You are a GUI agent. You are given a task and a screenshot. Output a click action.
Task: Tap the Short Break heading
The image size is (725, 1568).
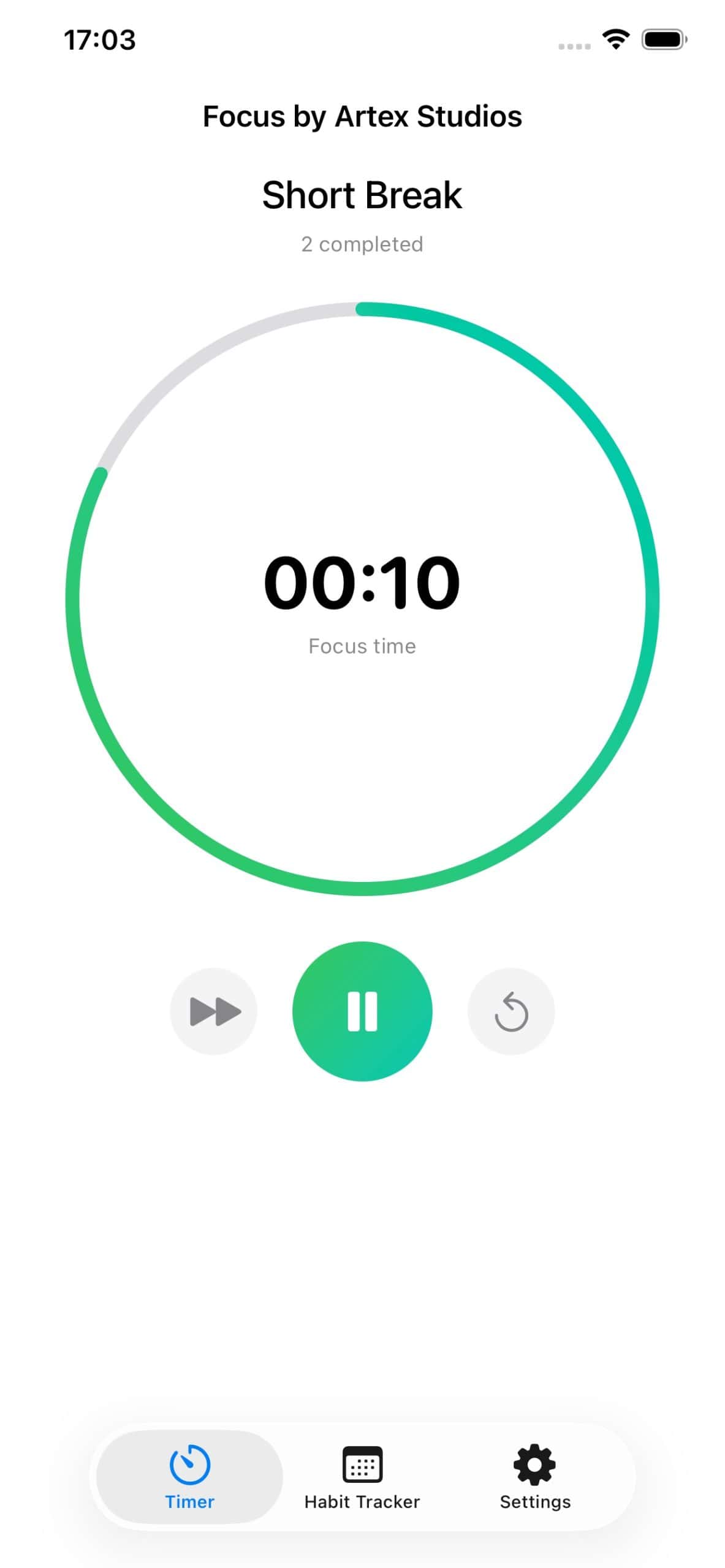362,195
